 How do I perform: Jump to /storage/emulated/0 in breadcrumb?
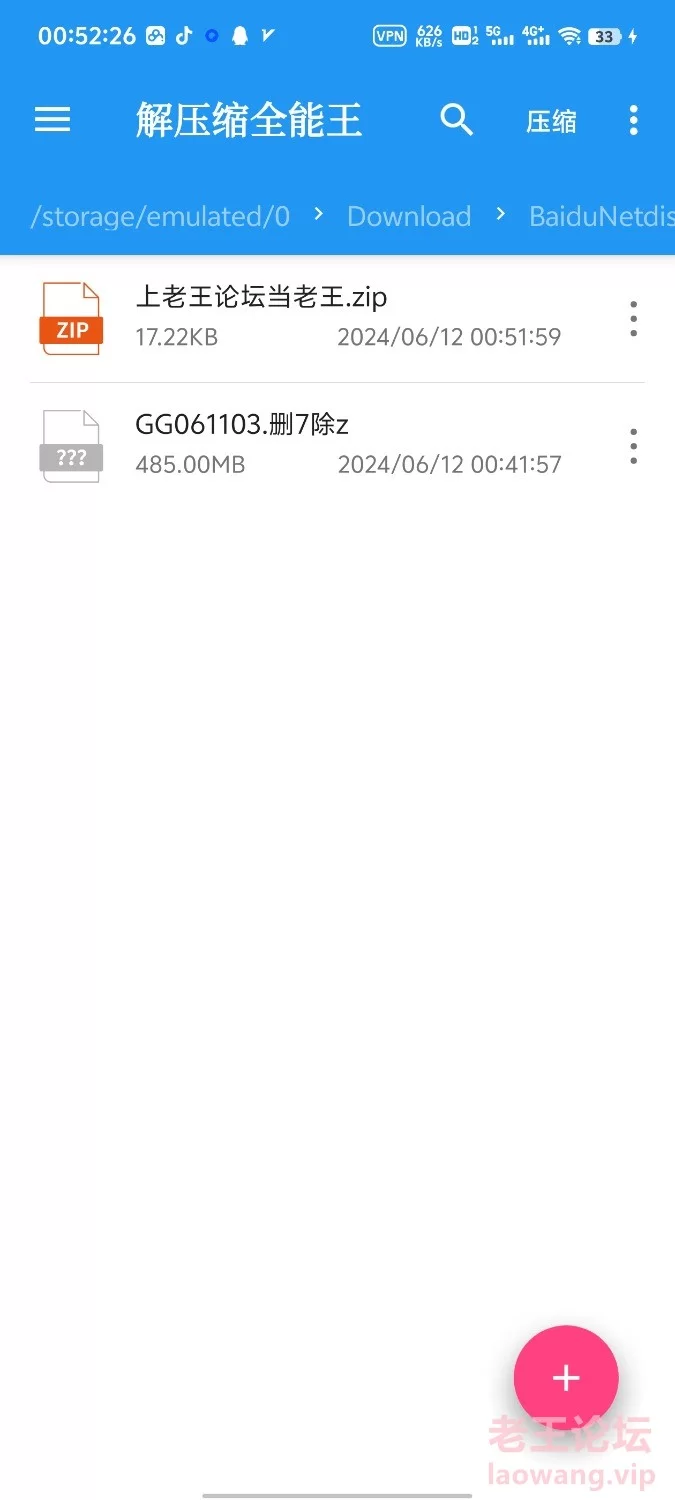[160, 216]
